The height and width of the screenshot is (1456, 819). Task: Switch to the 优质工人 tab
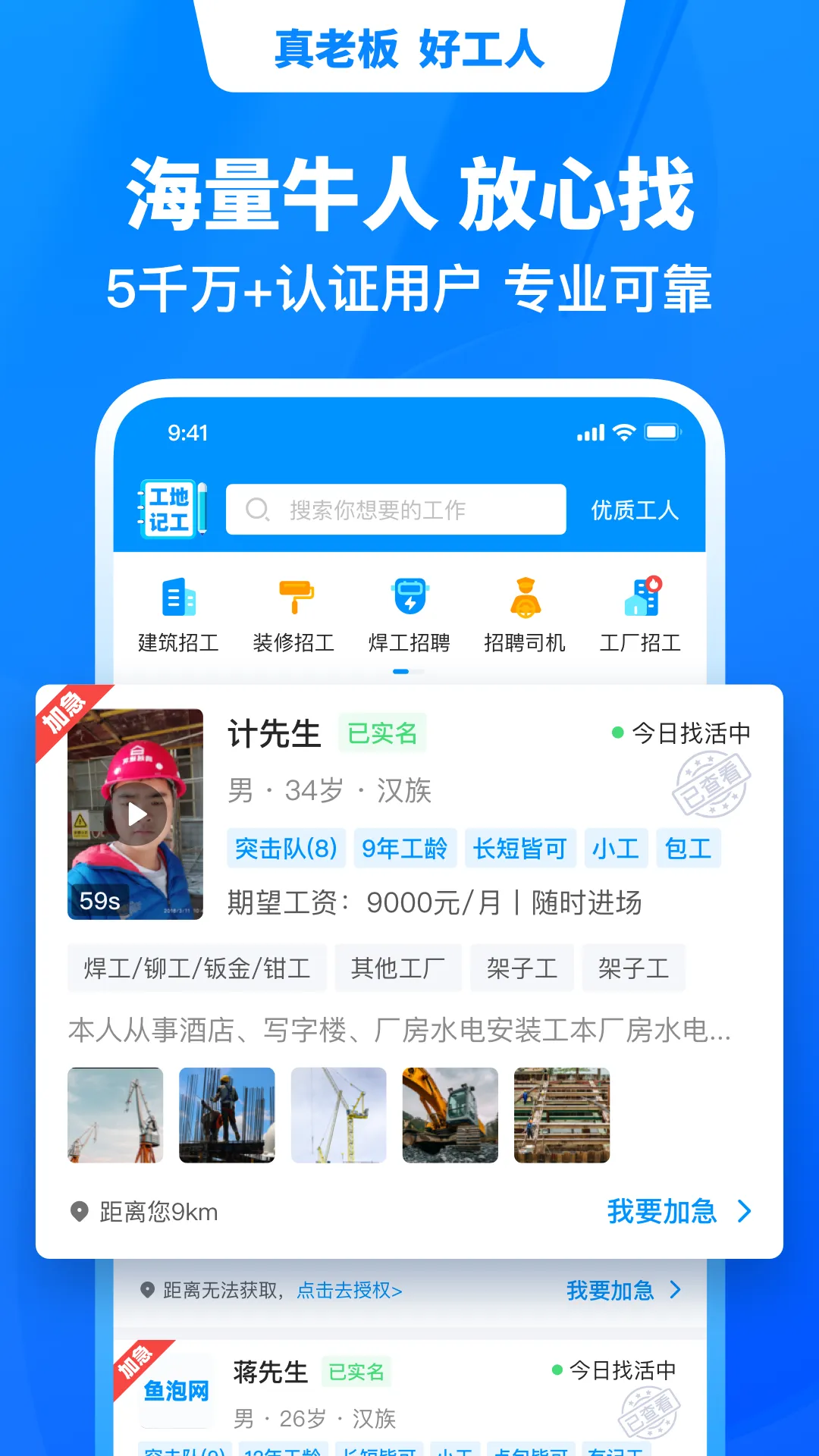[635, 509]
